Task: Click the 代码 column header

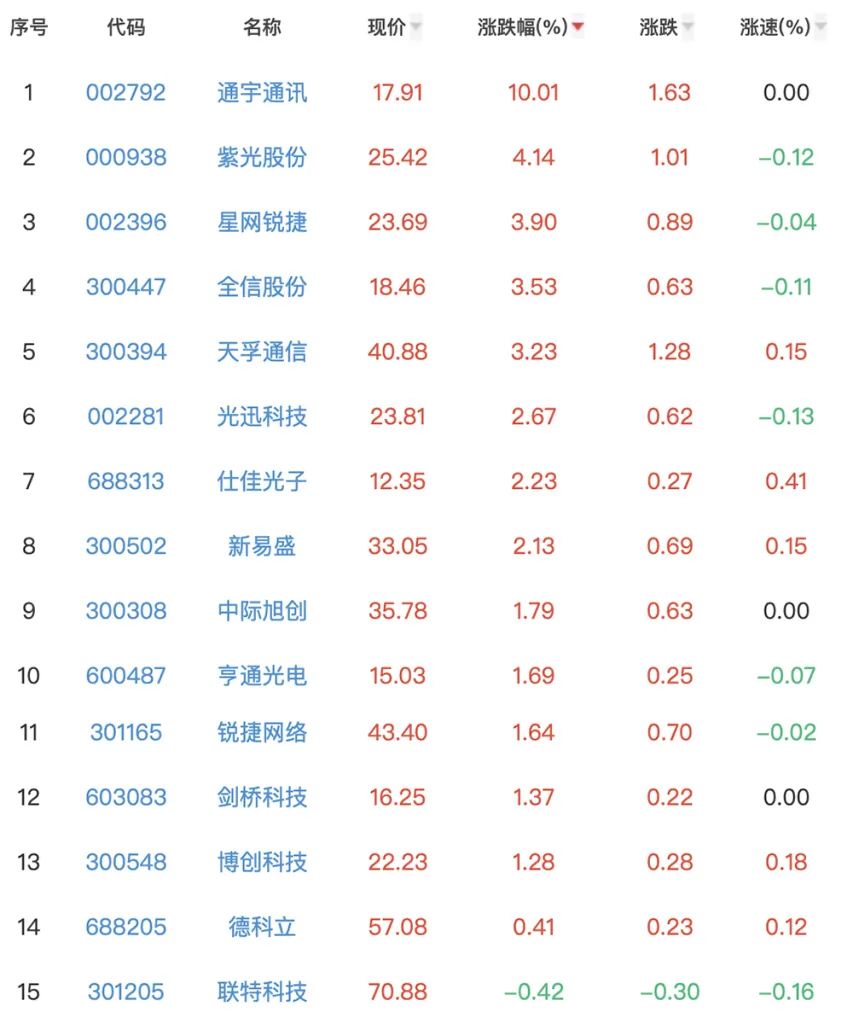Action: click(126, 27)
